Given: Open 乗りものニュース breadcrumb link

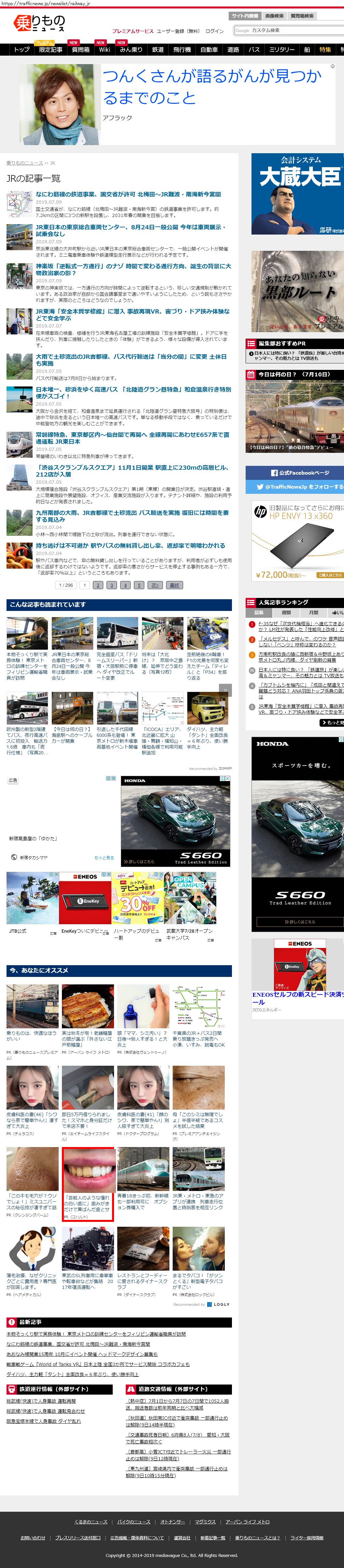Looking at the screenshot, I should (x=24, y=163).
